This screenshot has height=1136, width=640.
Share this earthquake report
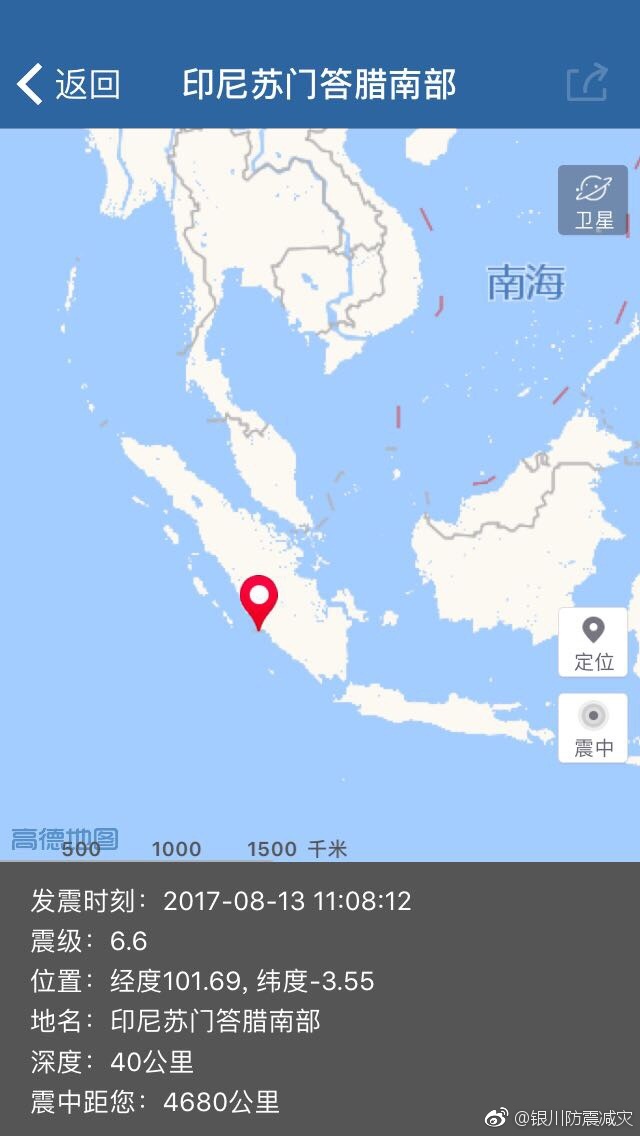click(x=587, y=83)
